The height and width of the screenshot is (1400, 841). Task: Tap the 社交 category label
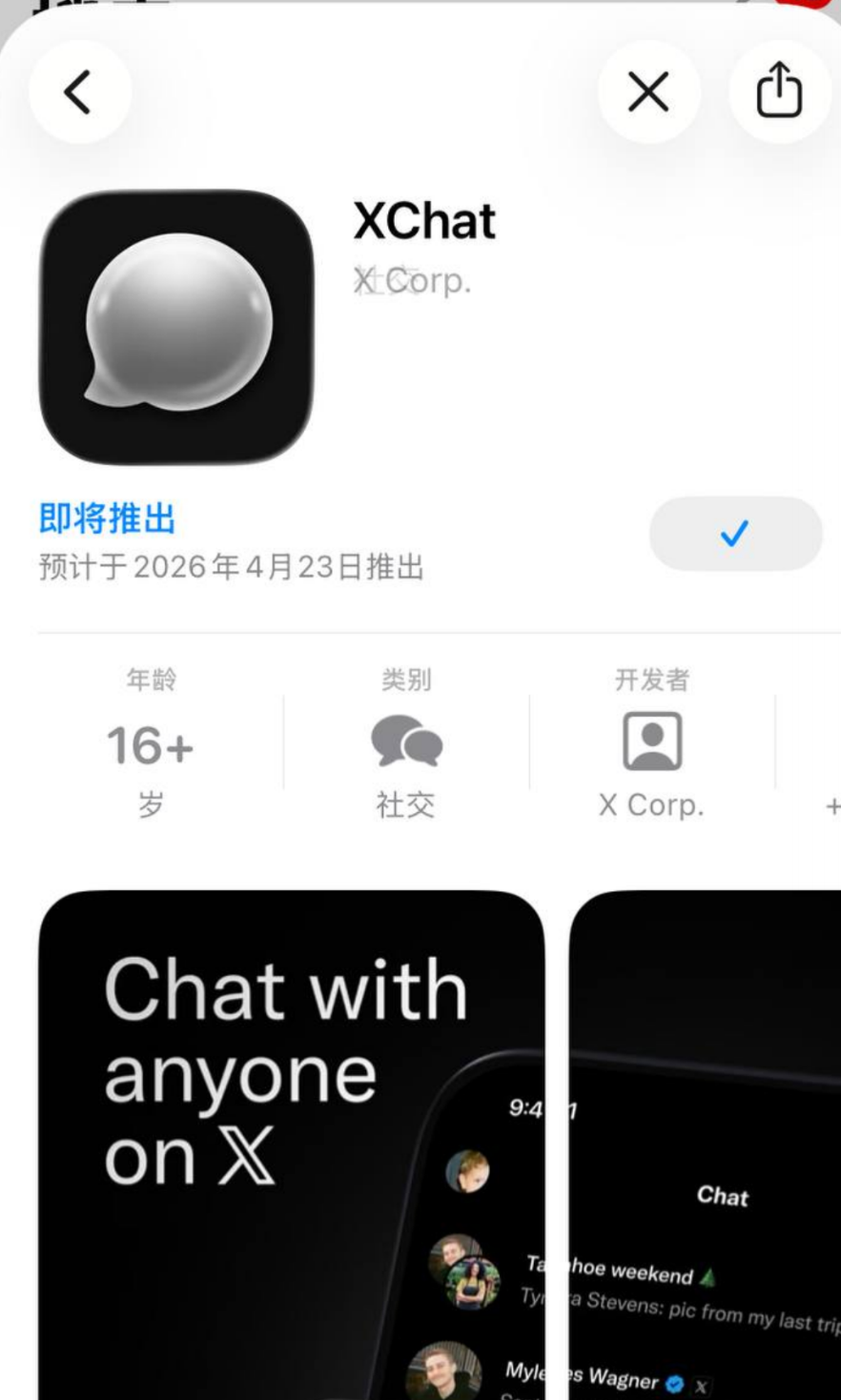(404, 803)
